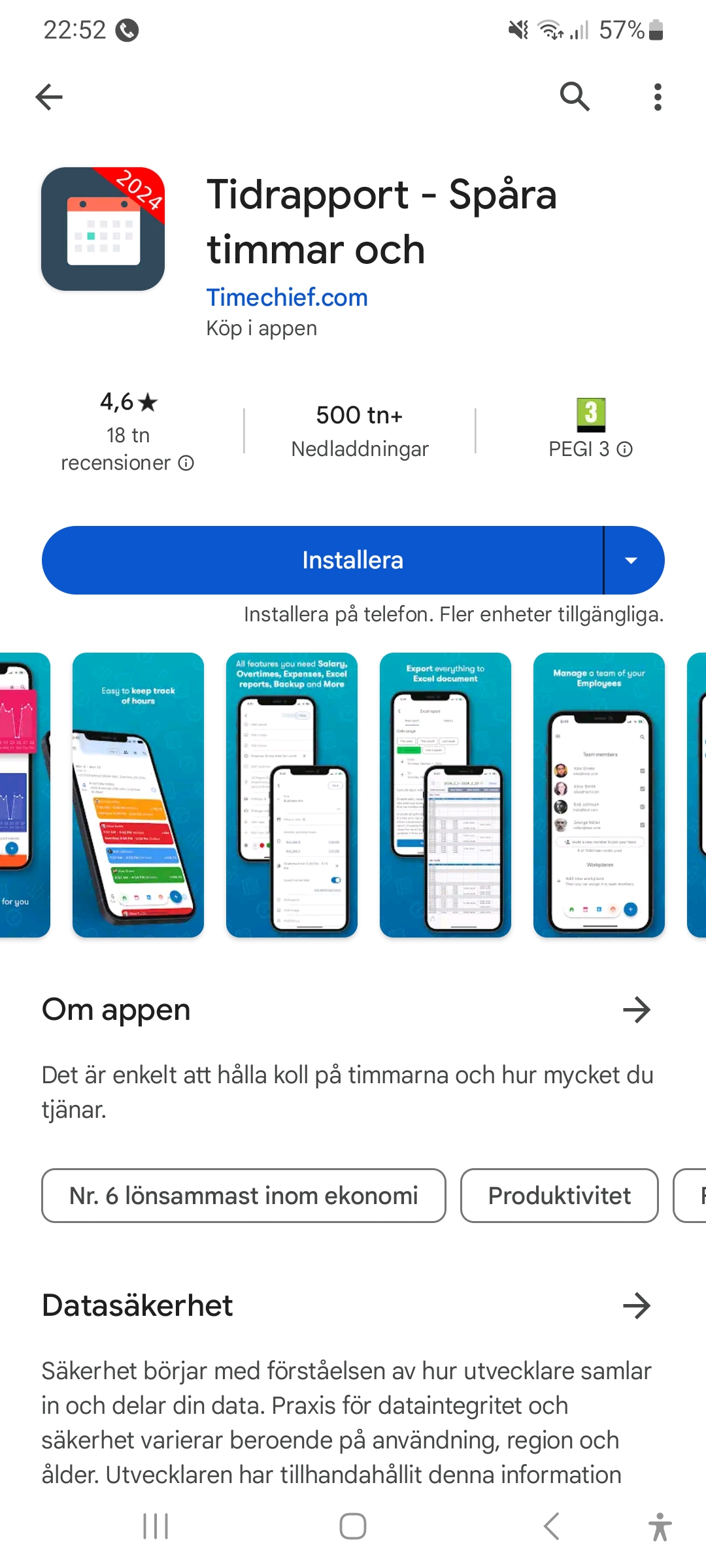Open the Datasäkerhet section arrow

[636, 1305]
